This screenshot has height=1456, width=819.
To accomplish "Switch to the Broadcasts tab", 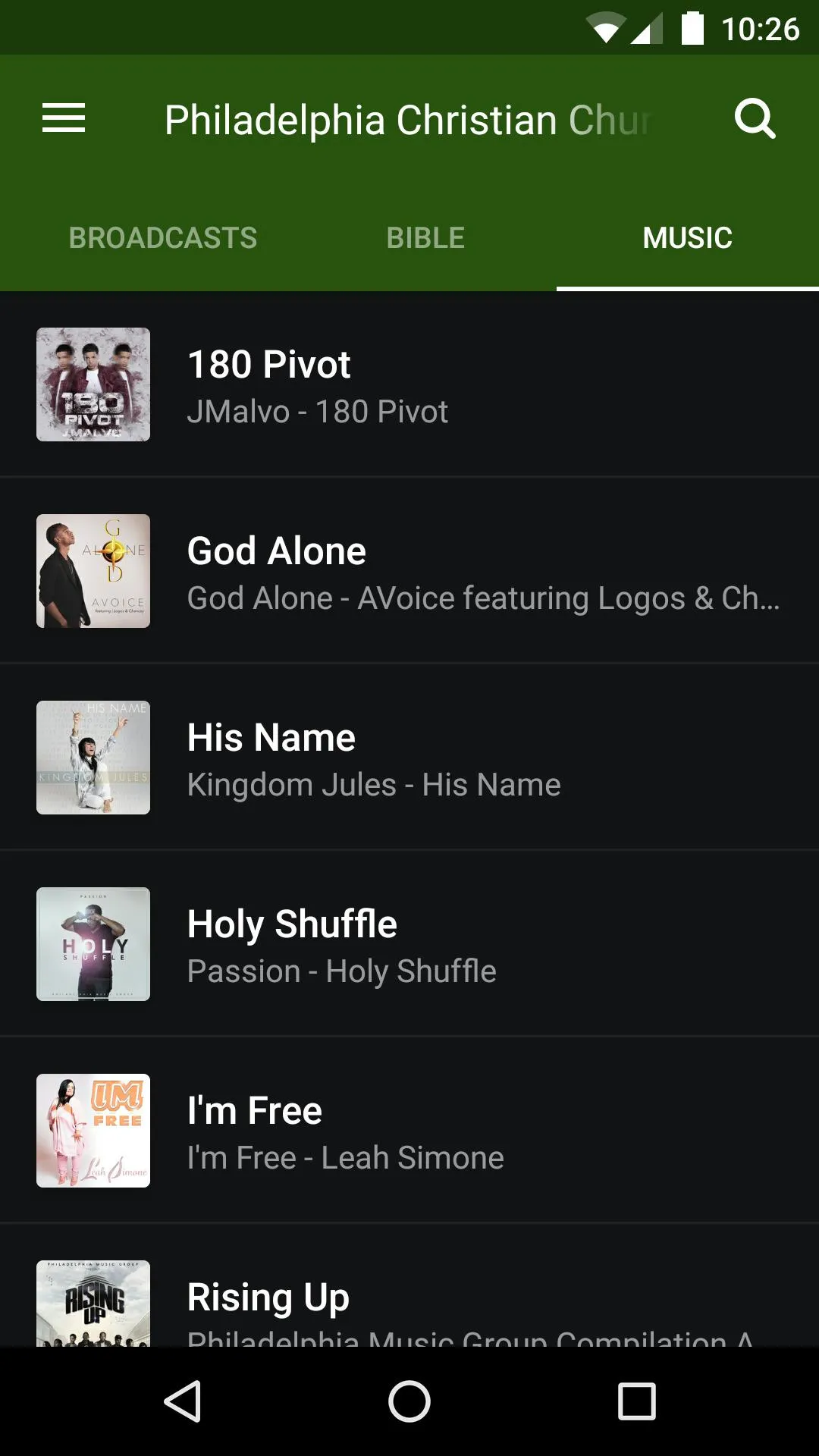I will tap(163, 238).
